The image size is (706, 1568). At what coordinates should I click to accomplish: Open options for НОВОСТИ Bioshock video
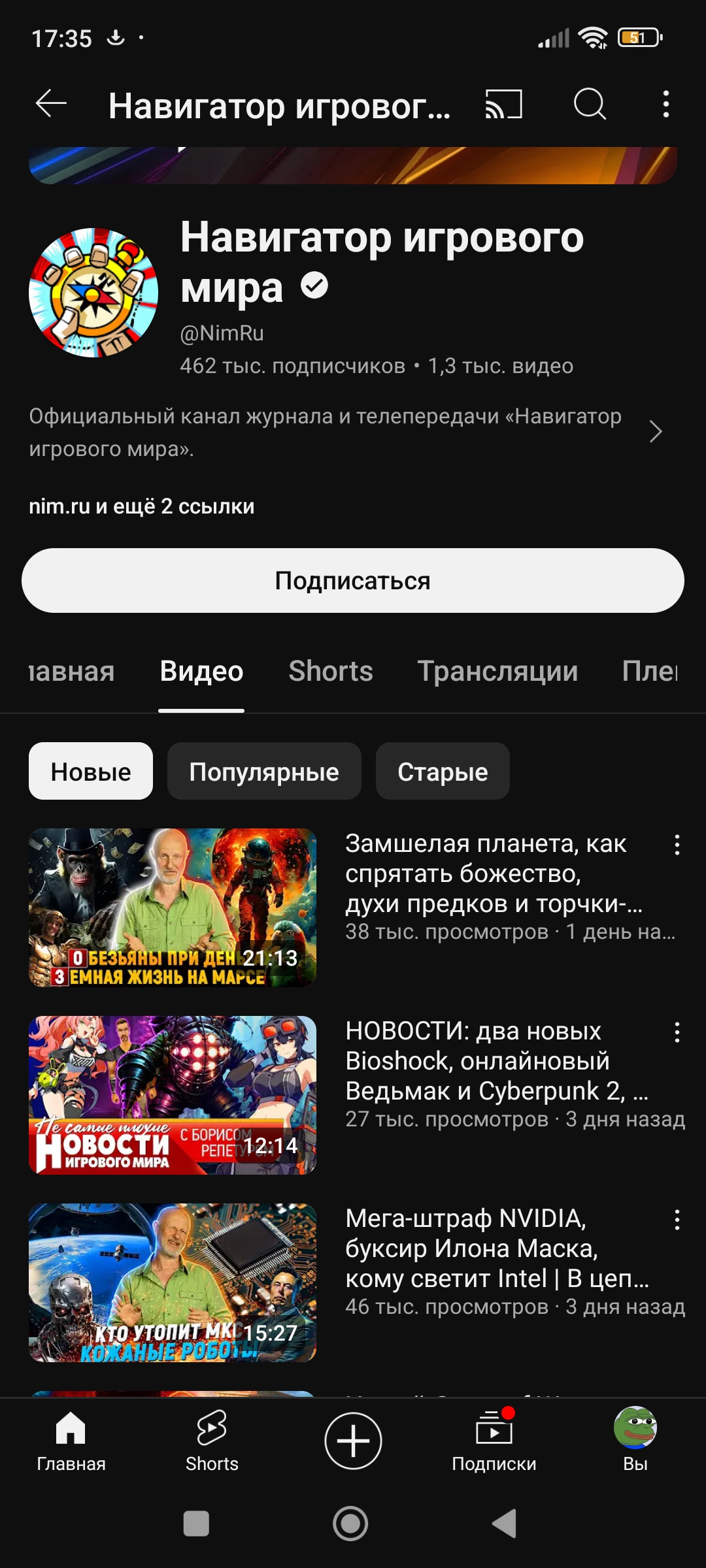677,1032
